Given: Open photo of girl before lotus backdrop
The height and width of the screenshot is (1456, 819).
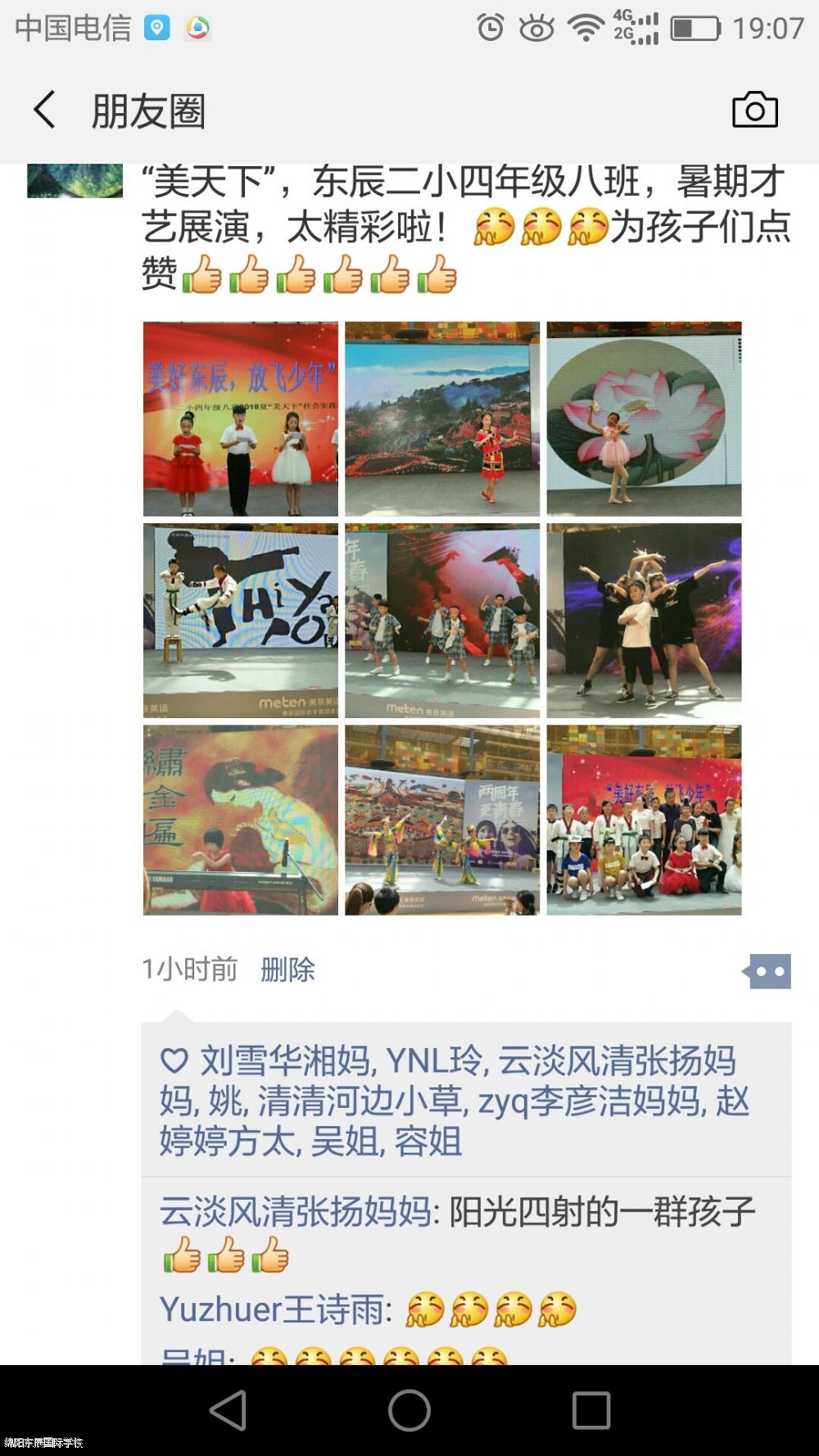Looking at the screenshot, I should point(644,418).
